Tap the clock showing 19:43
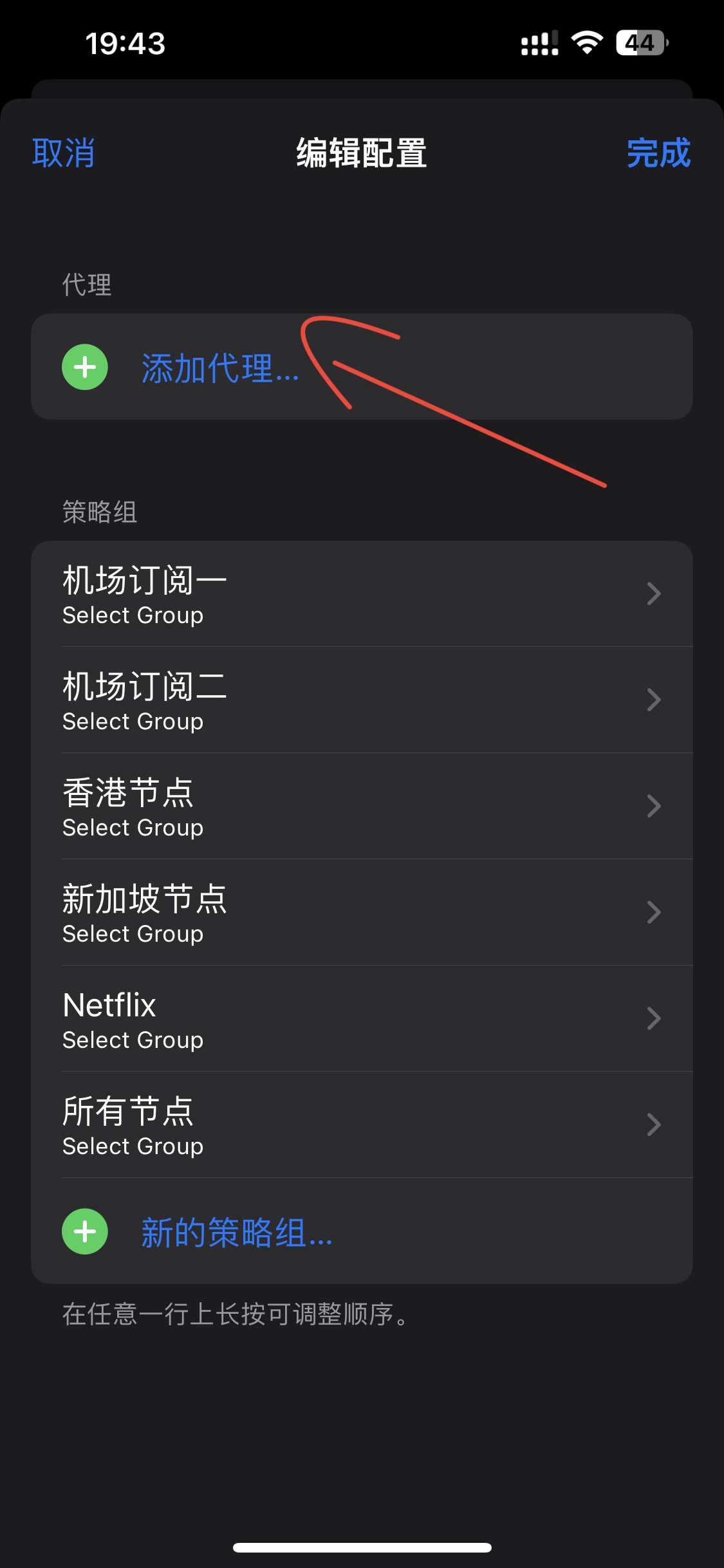Viewport: 724px width, 1568px height. (124, 44)
